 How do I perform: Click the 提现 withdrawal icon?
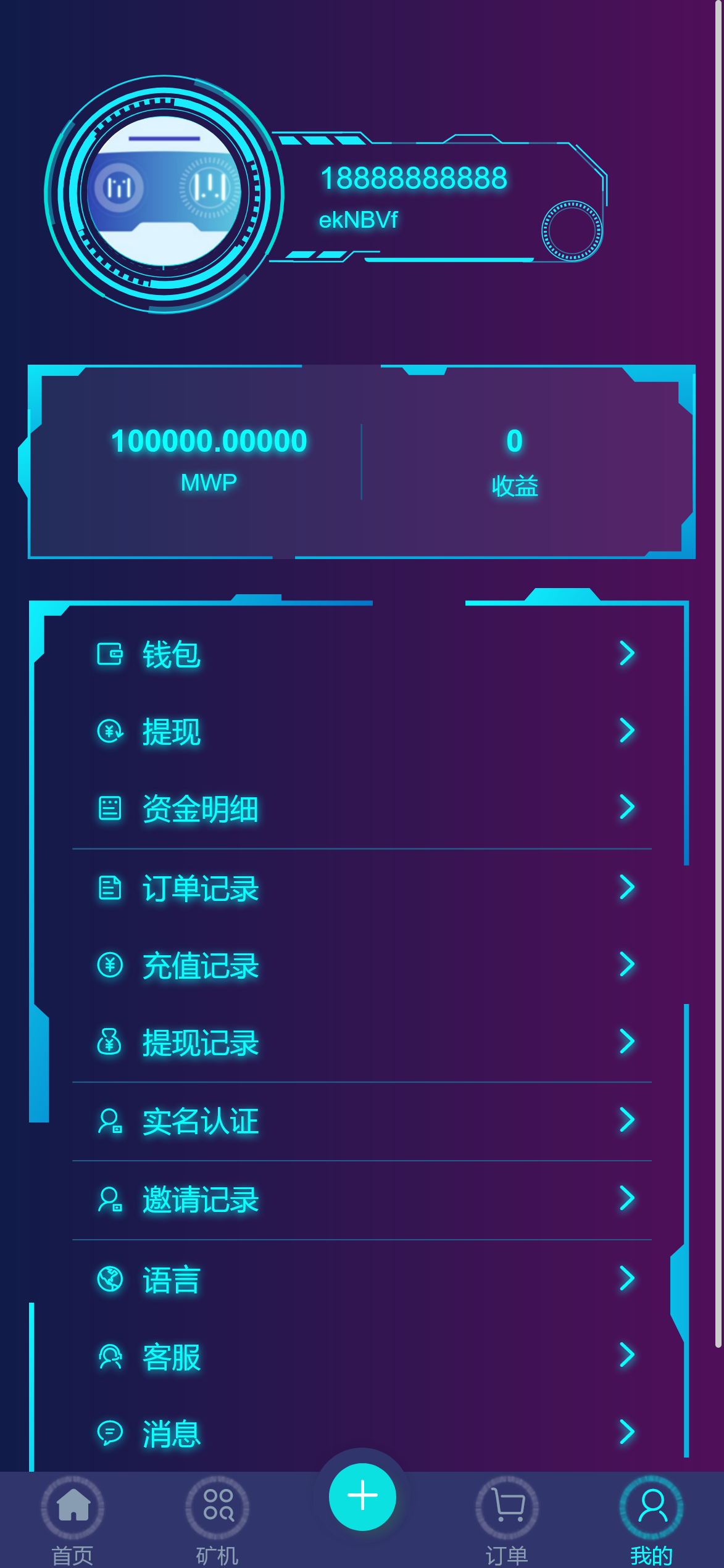110,732
